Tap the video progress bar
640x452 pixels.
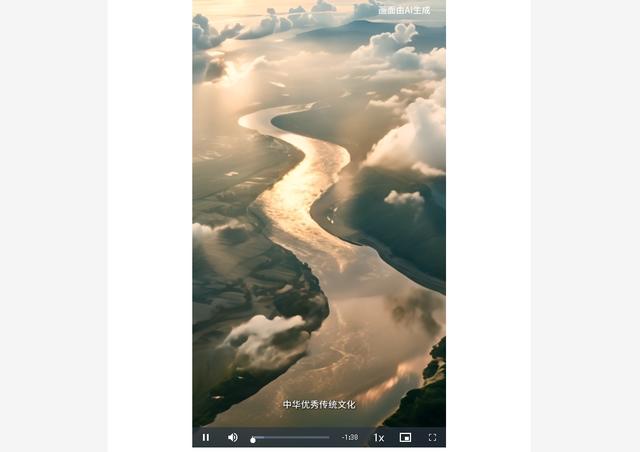[290, 437]
